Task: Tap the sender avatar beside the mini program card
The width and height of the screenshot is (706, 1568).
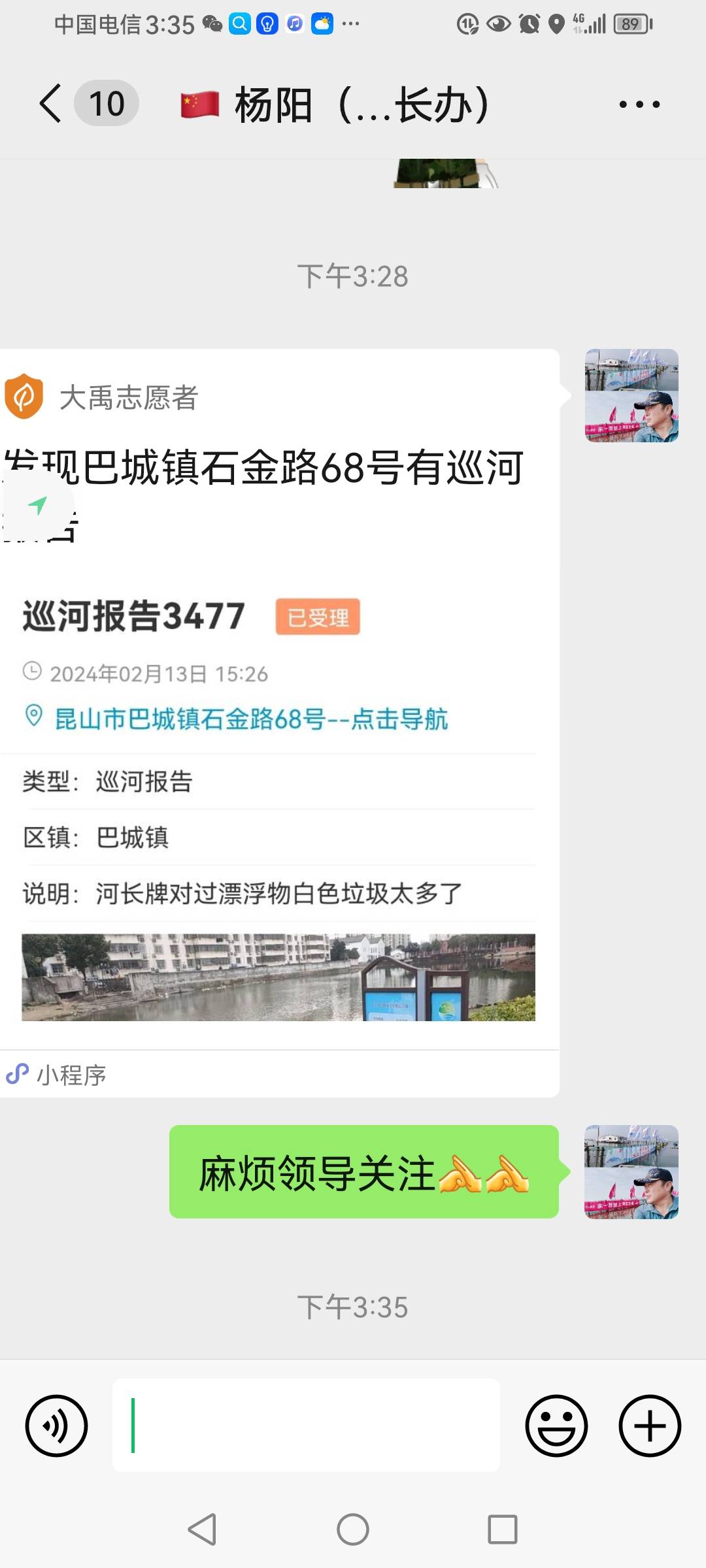Action: (631, 396)
